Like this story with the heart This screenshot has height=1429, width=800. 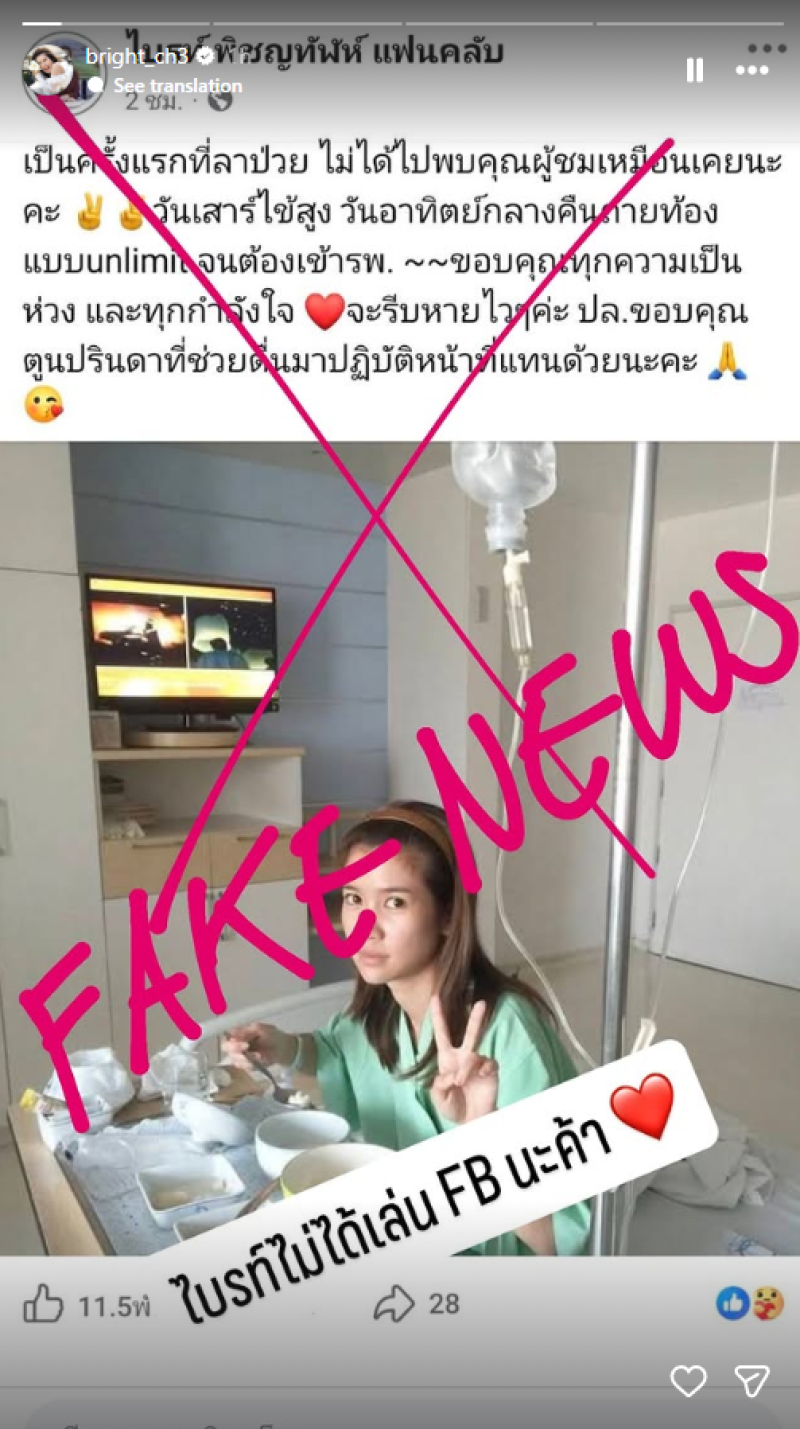(x=688, y=1381)
